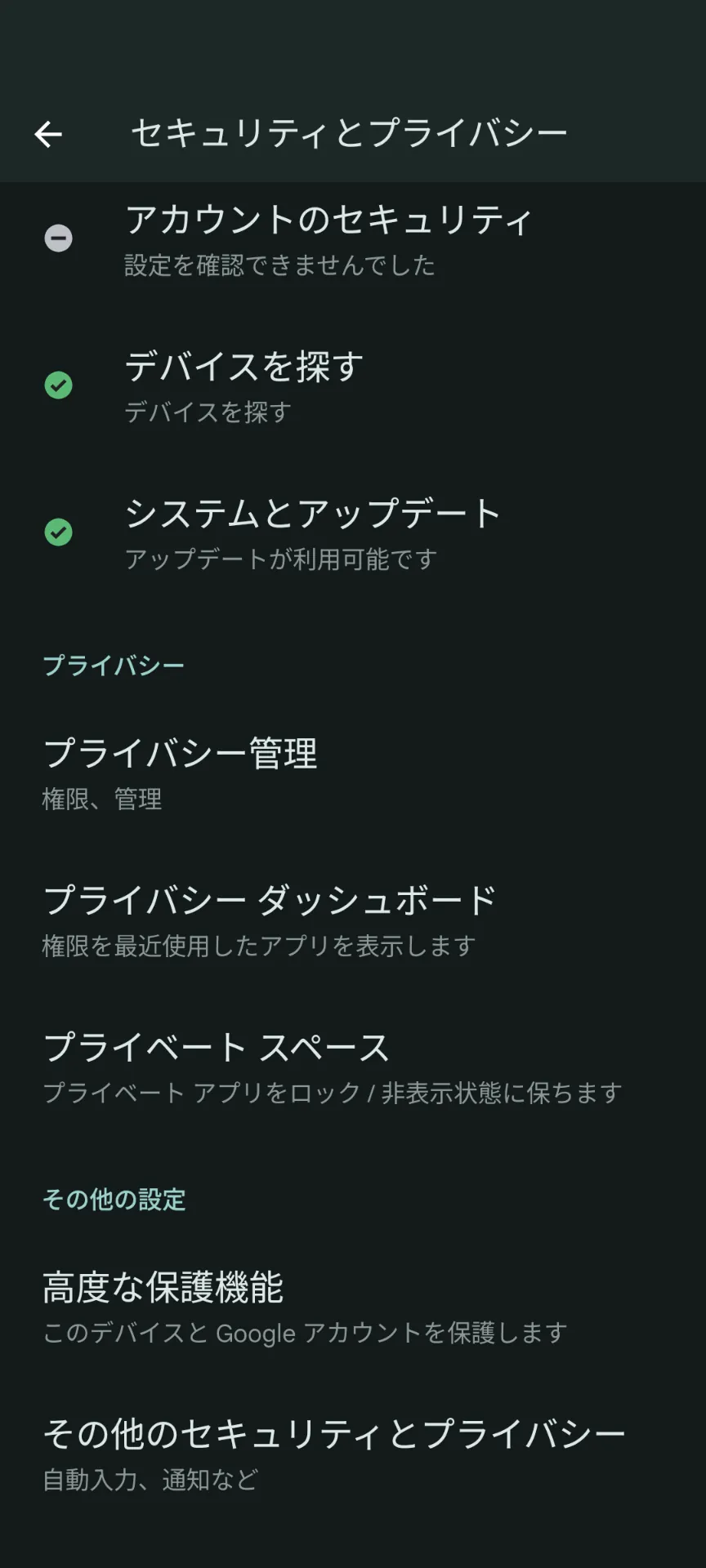Open 高度な保護機能
Screen dimensions: 706x1568
pos(353,1307)
